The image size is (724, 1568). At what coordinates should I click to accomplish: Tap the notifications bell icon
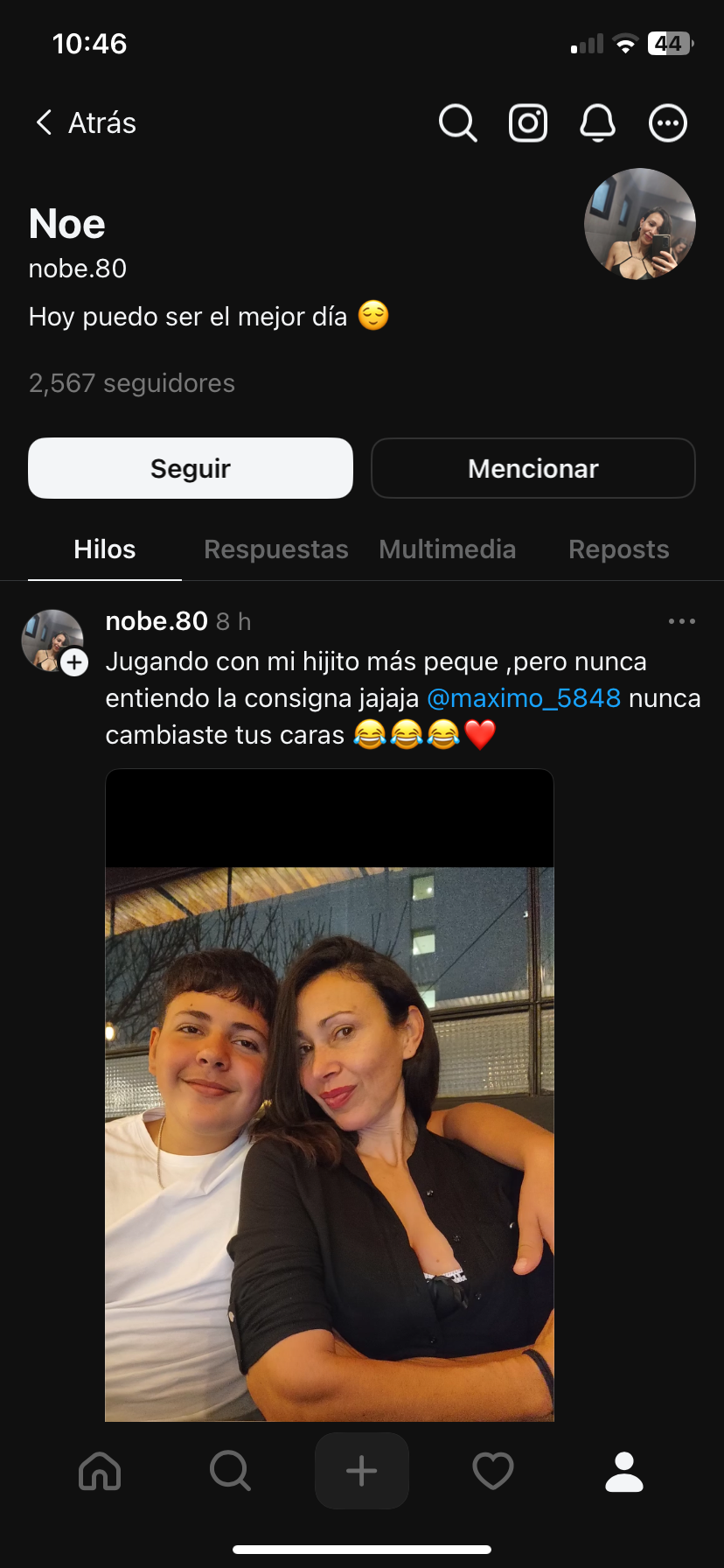(598, 123)
